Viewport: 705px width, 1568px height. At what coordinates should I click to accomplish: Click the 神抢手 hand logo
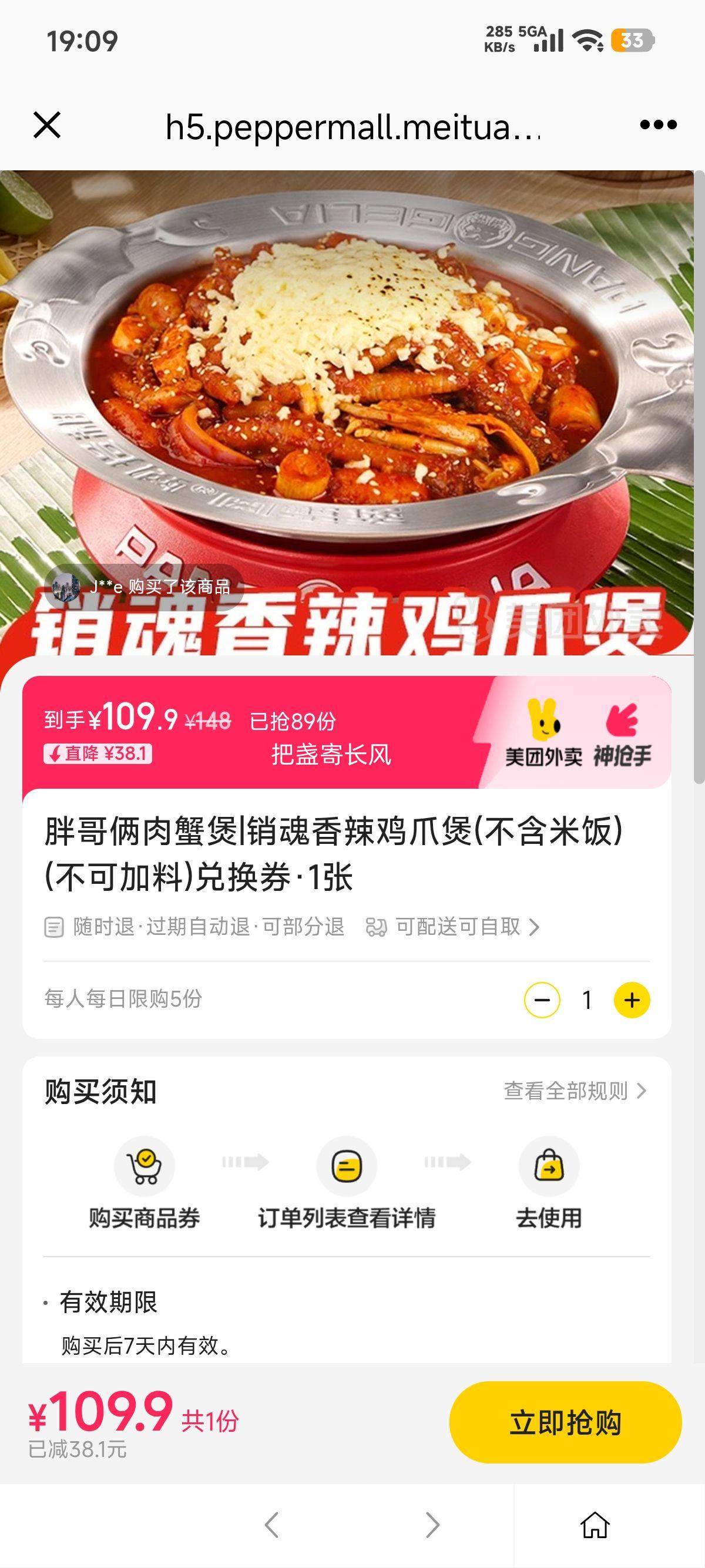click(x=621, y=731)
